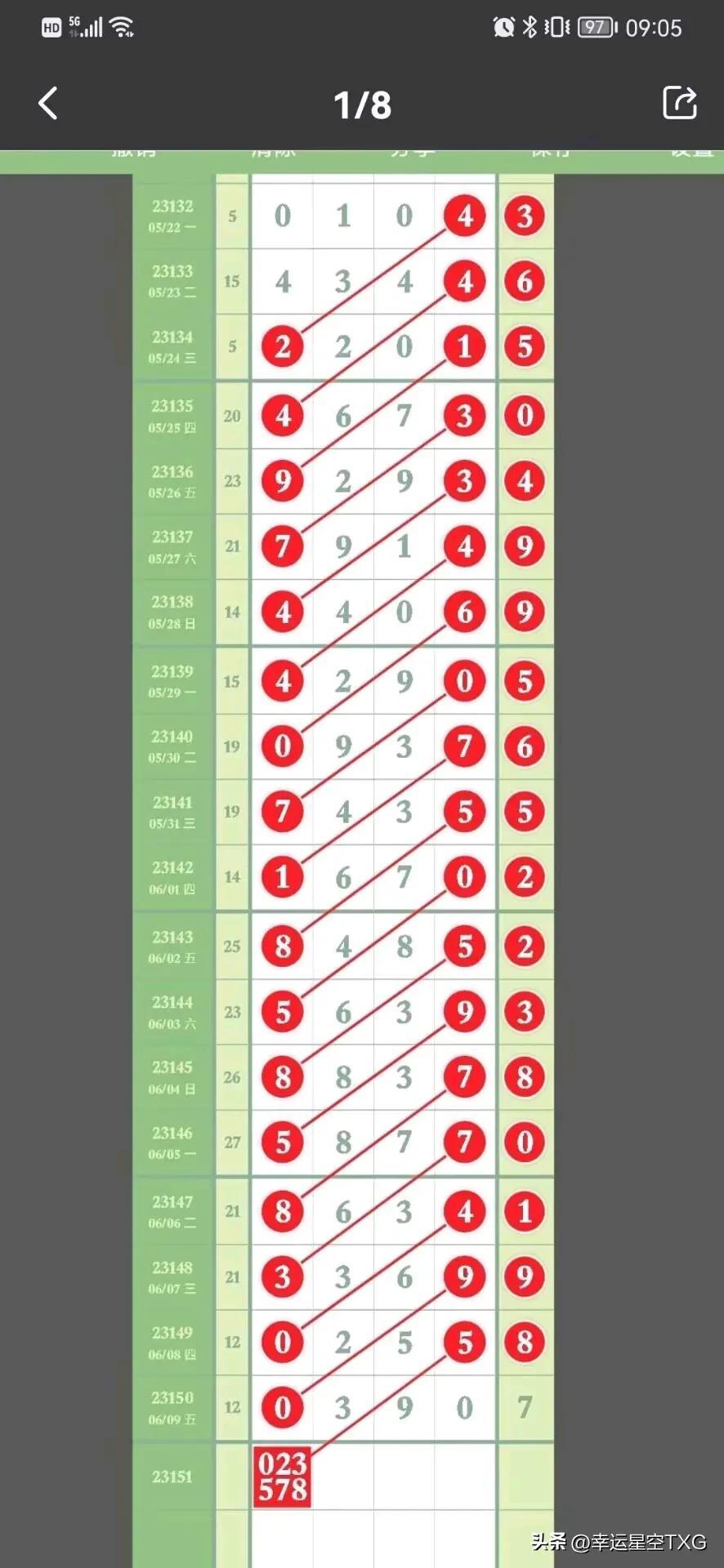724x1568 pixels.
Task: Go back from the image viewer
Action: pos(48,104)
